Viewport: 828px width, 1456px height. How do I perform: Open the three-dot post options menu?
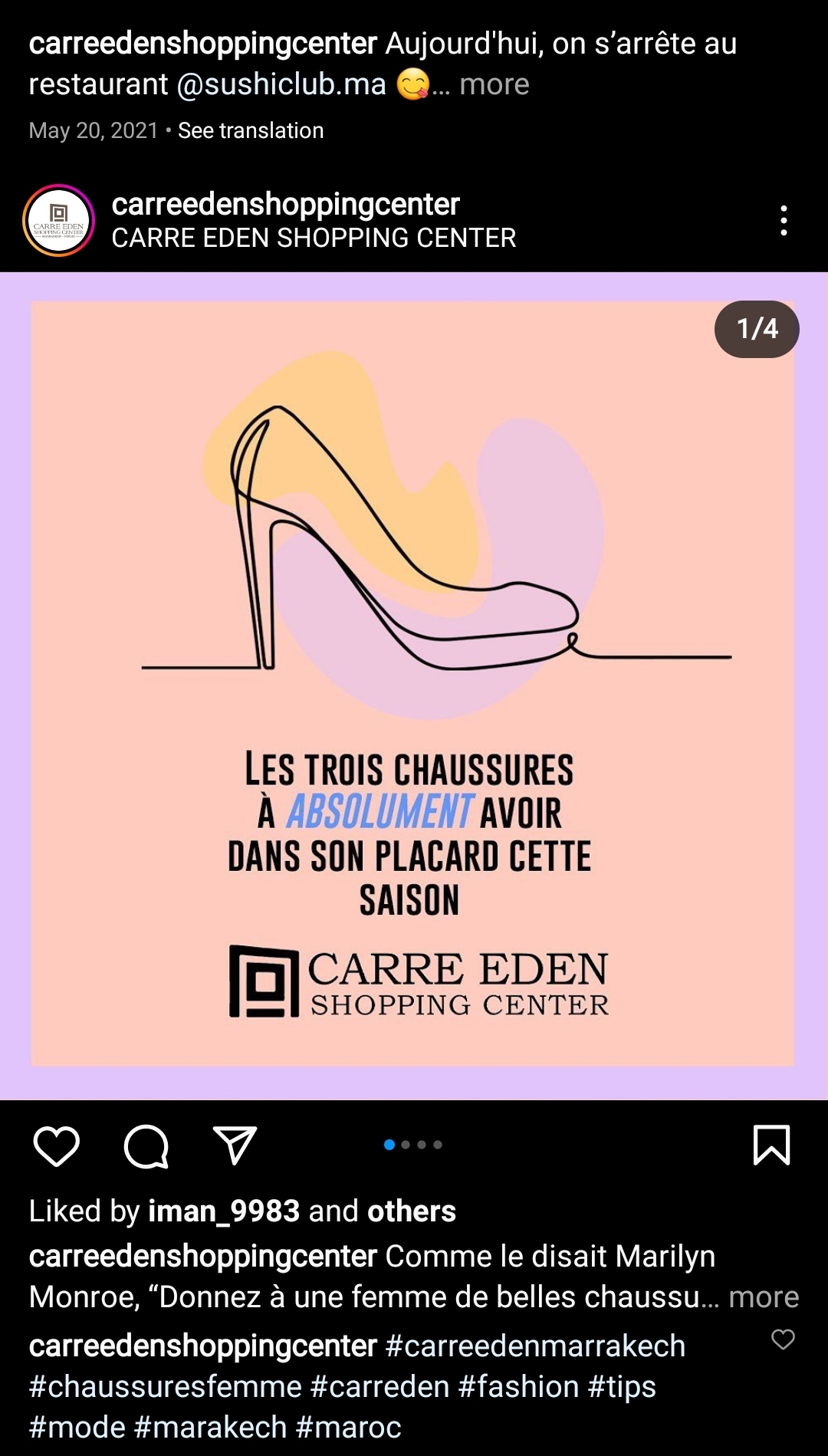point(784,220)
